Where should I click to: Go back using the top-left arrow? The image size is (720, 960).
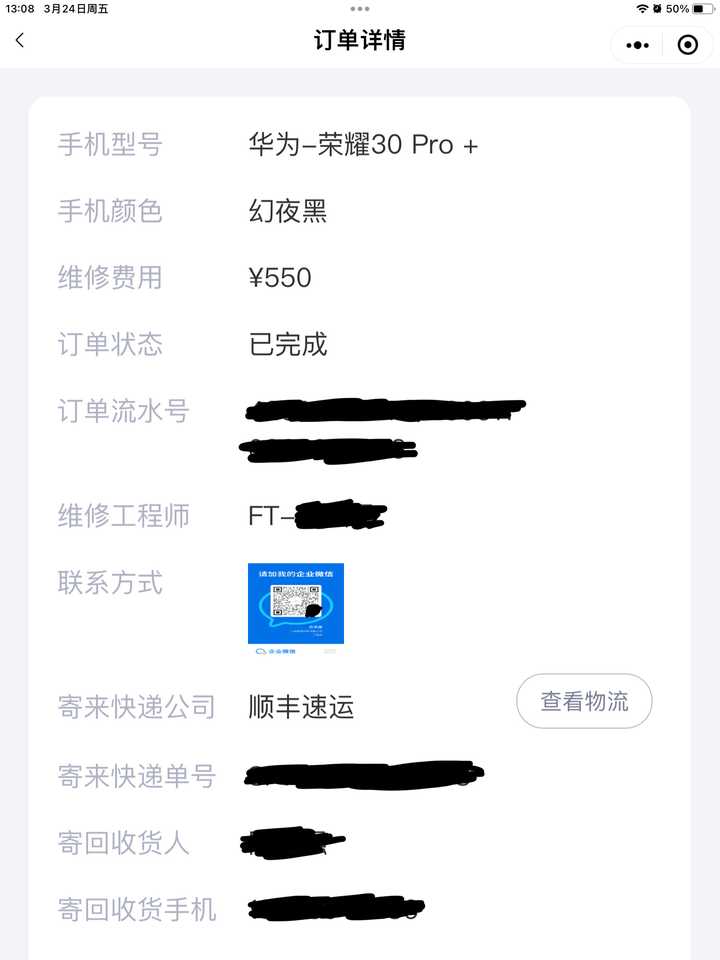pos(20,41)
